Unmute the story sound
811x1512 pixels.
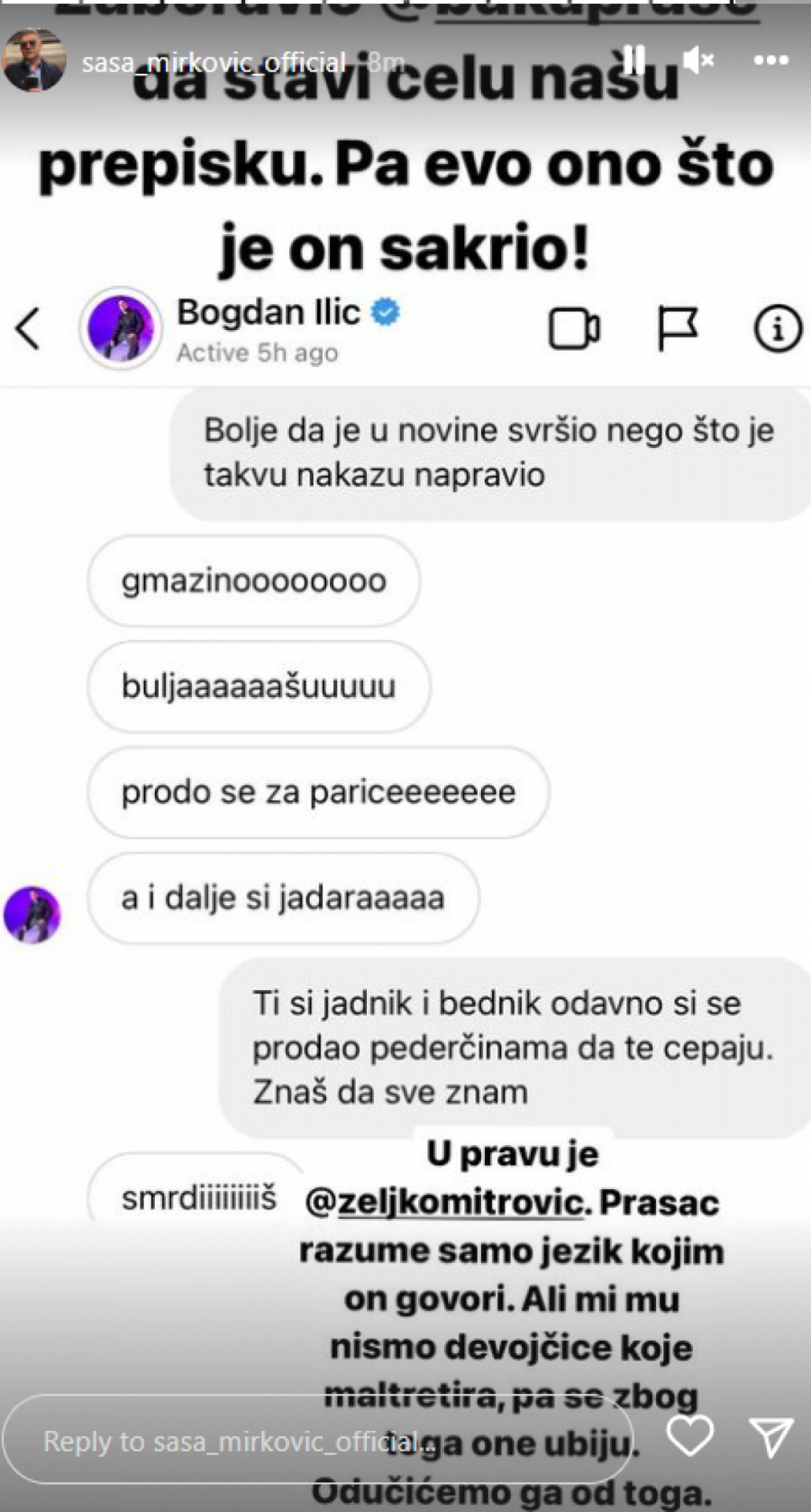click(697, 60)
